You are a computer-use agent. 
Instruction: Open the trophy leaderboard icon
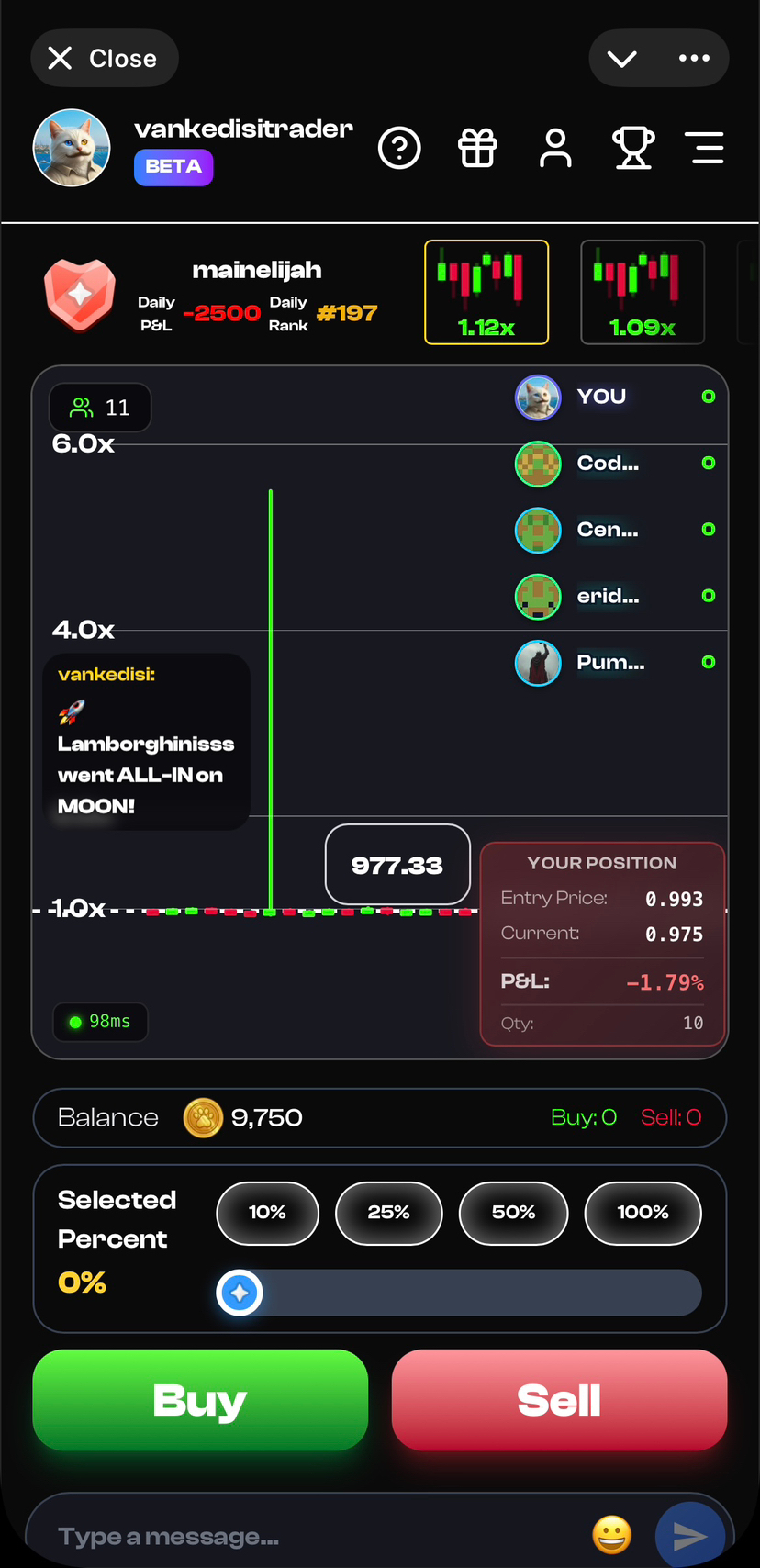[x=633, y=148]
